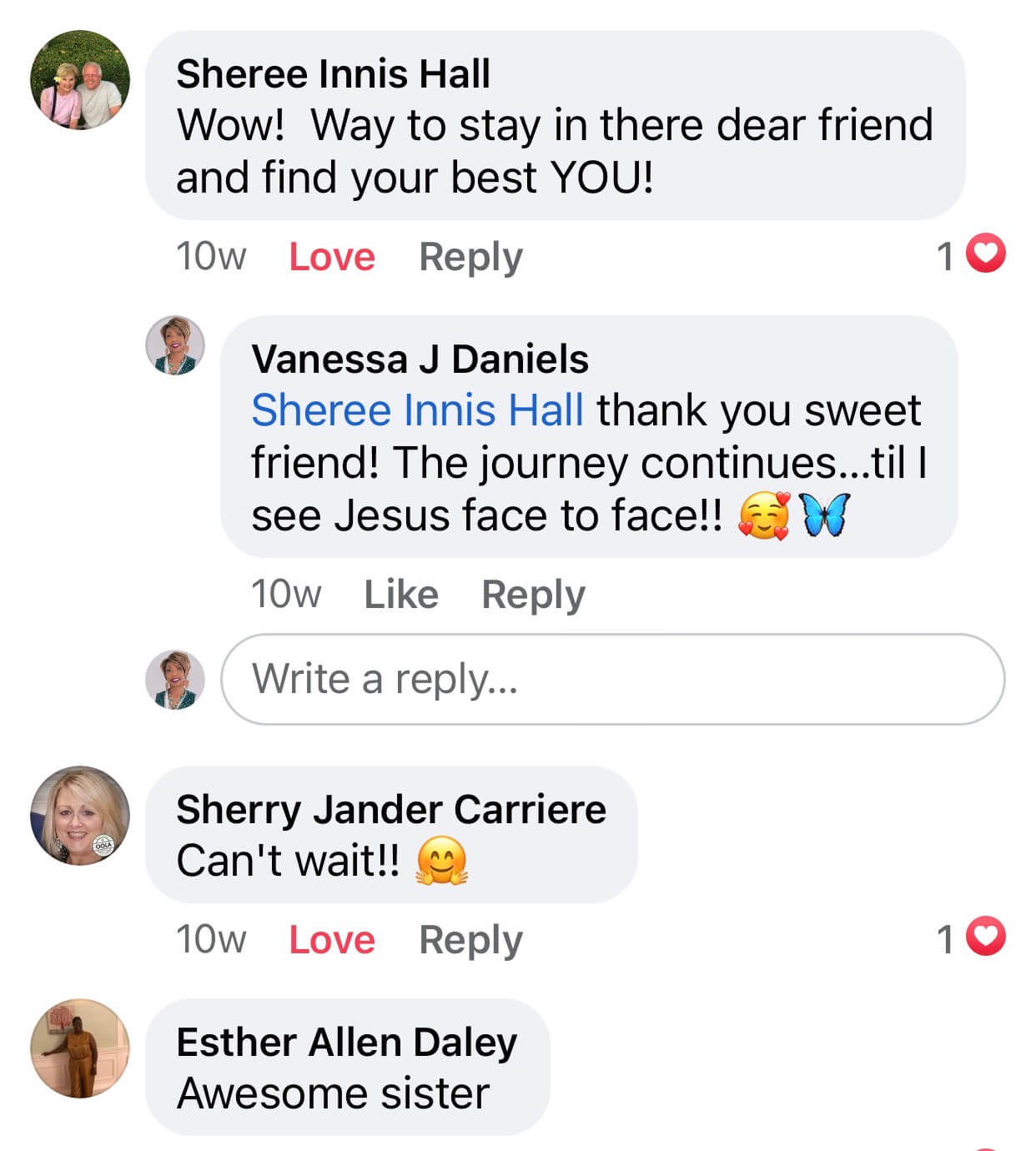
Task: Reply to Vanessa J Daniels' comment
Action: (x=533, y=595)
